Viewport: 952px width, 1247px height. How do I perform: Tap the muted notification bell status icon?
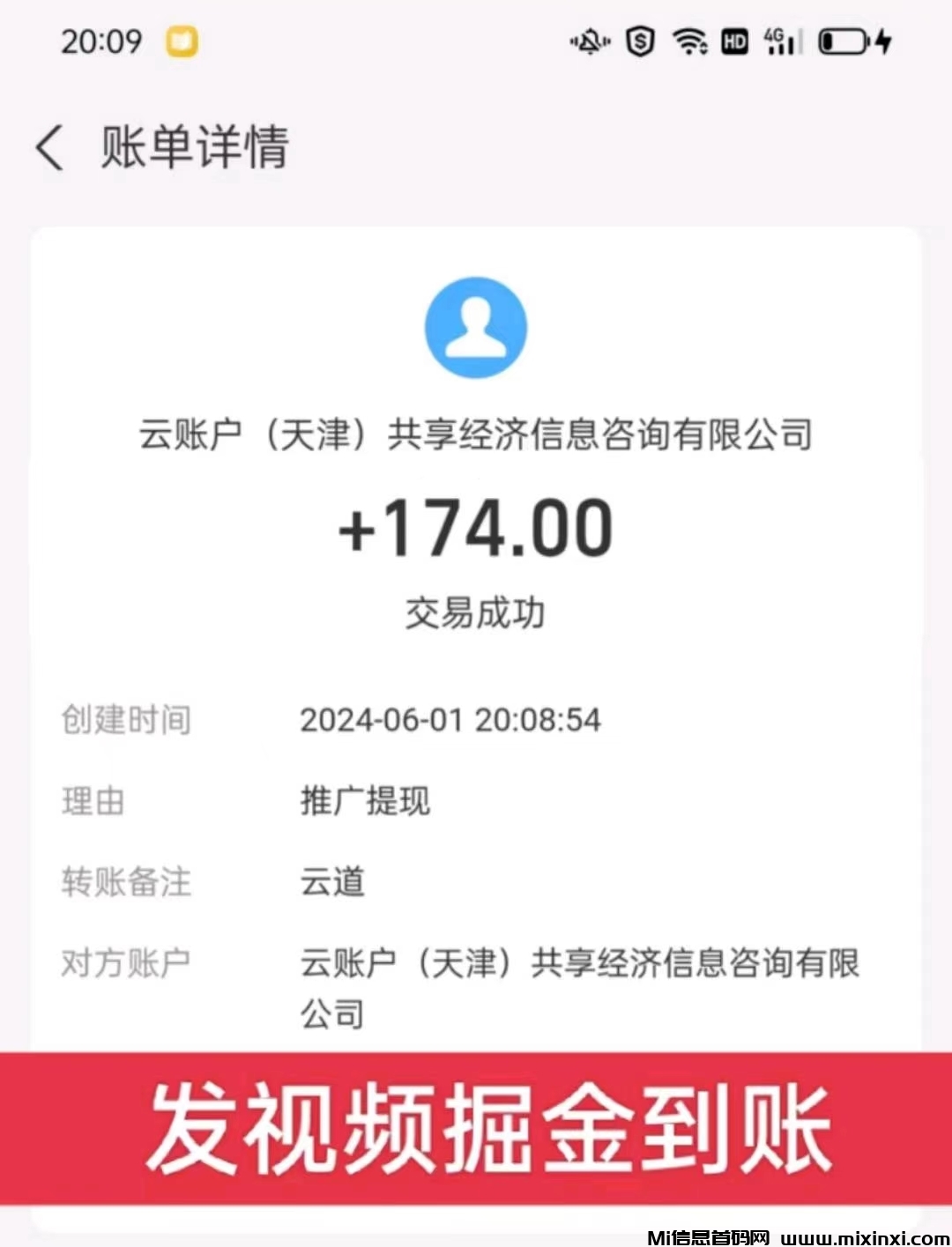[x=590, y=41]
